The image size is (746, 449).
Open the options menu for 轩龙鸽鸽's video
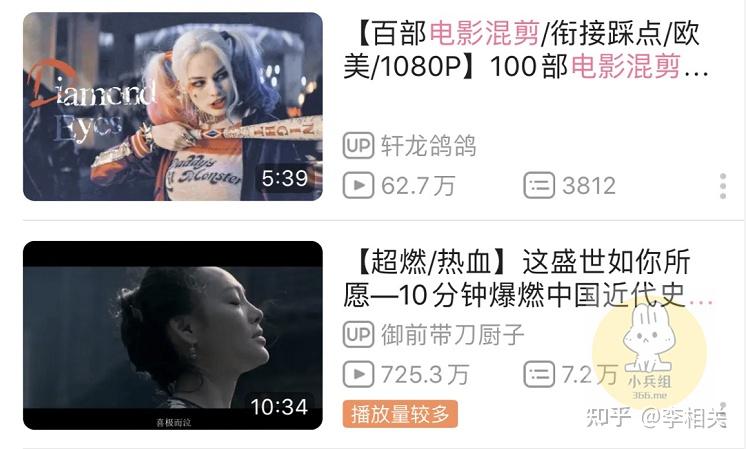click(x=722, y=186)
